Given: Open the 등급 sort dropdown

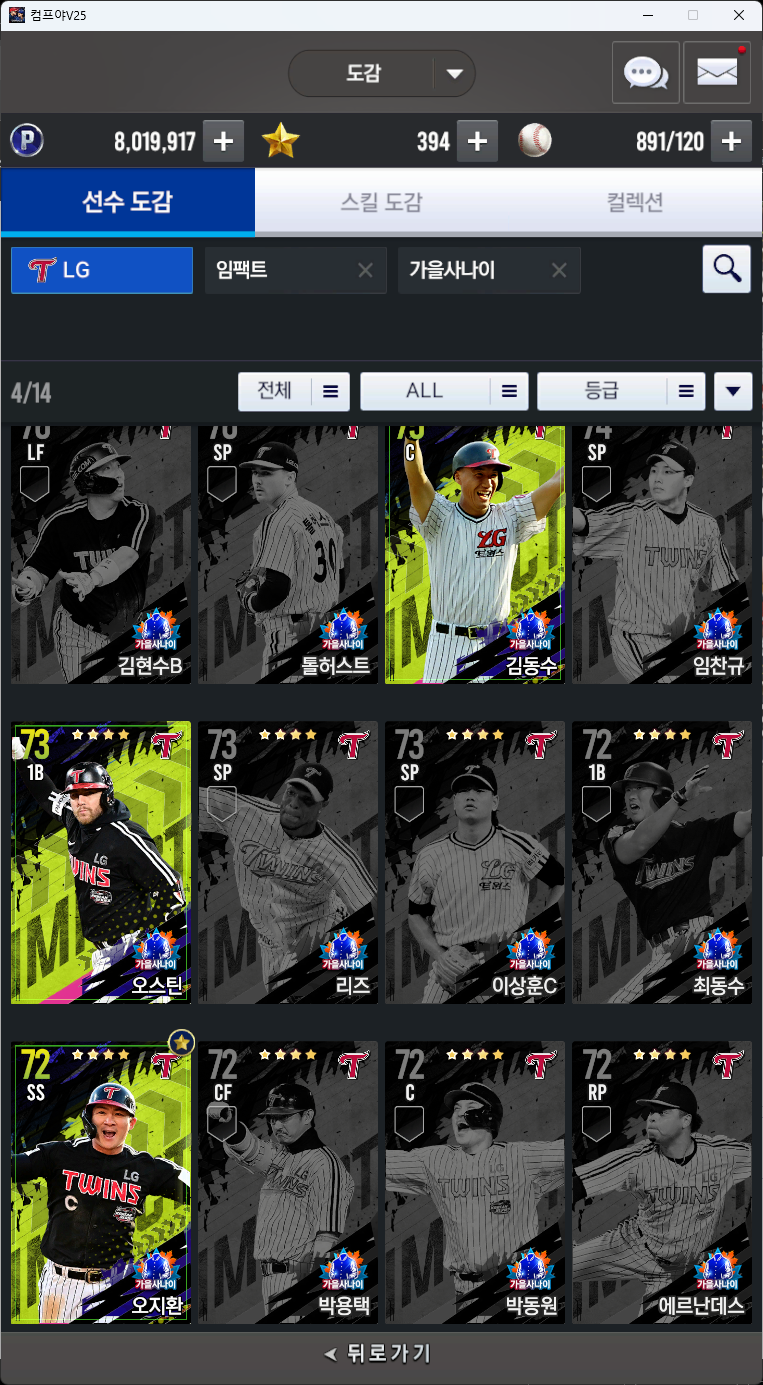Looking at the screenshot, I should (620, 391).
